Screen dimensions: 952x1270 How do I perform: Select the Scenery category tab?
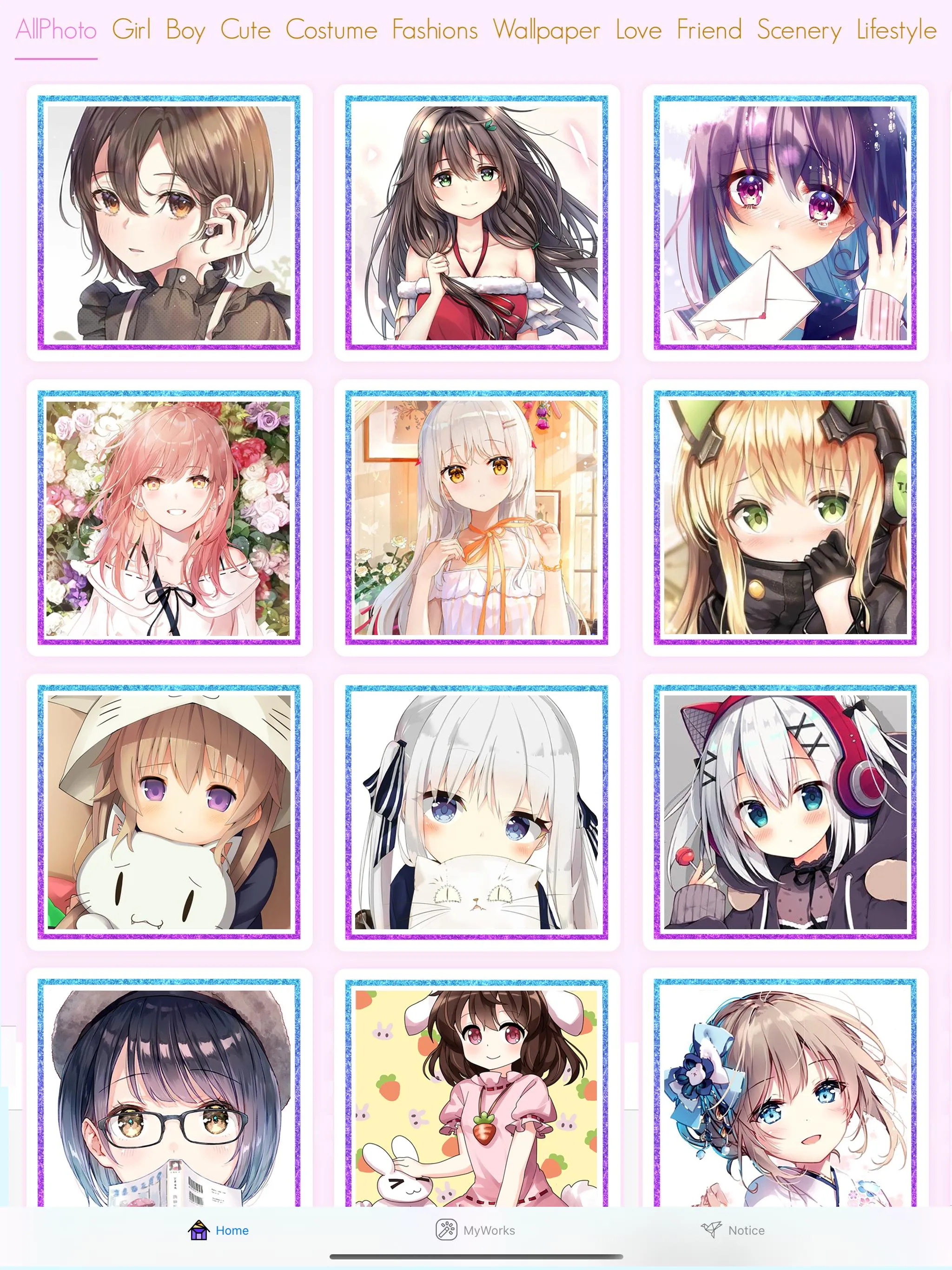(799, 30)
